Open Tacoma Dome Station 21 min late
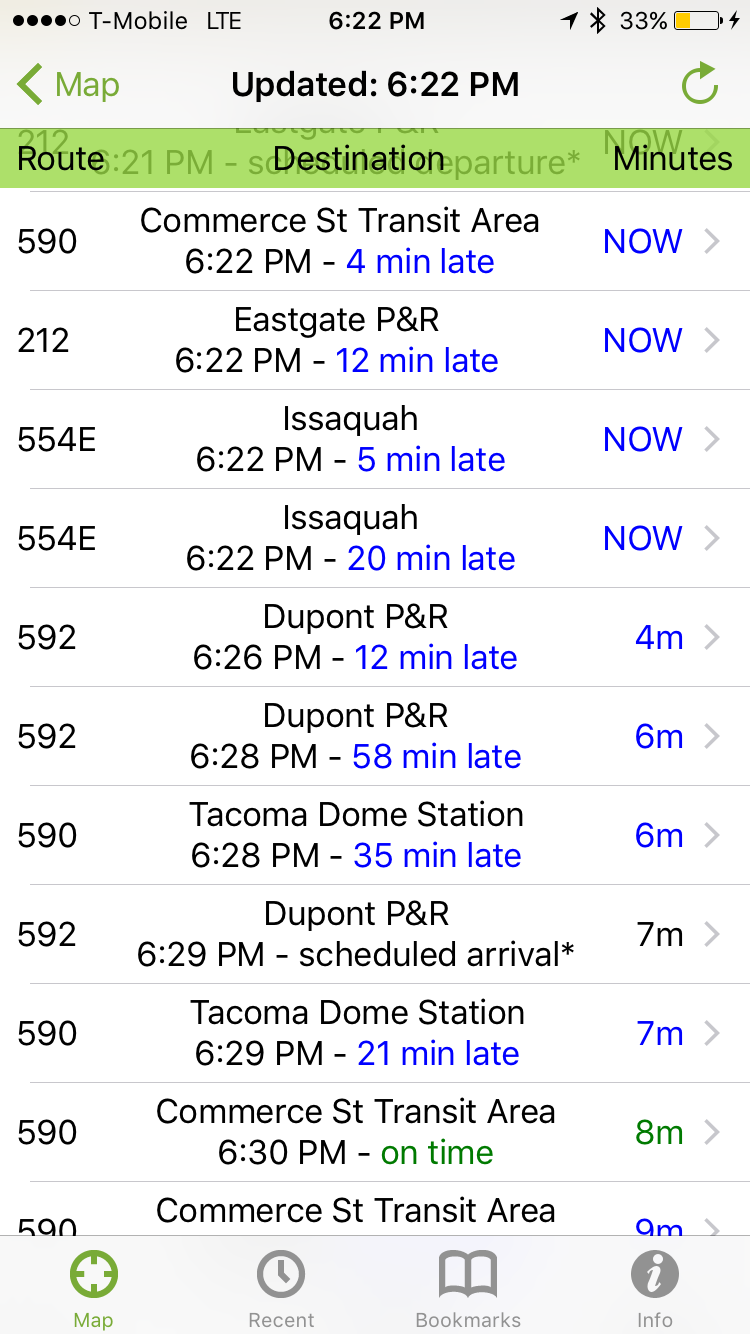 [x=375, y=1033]
